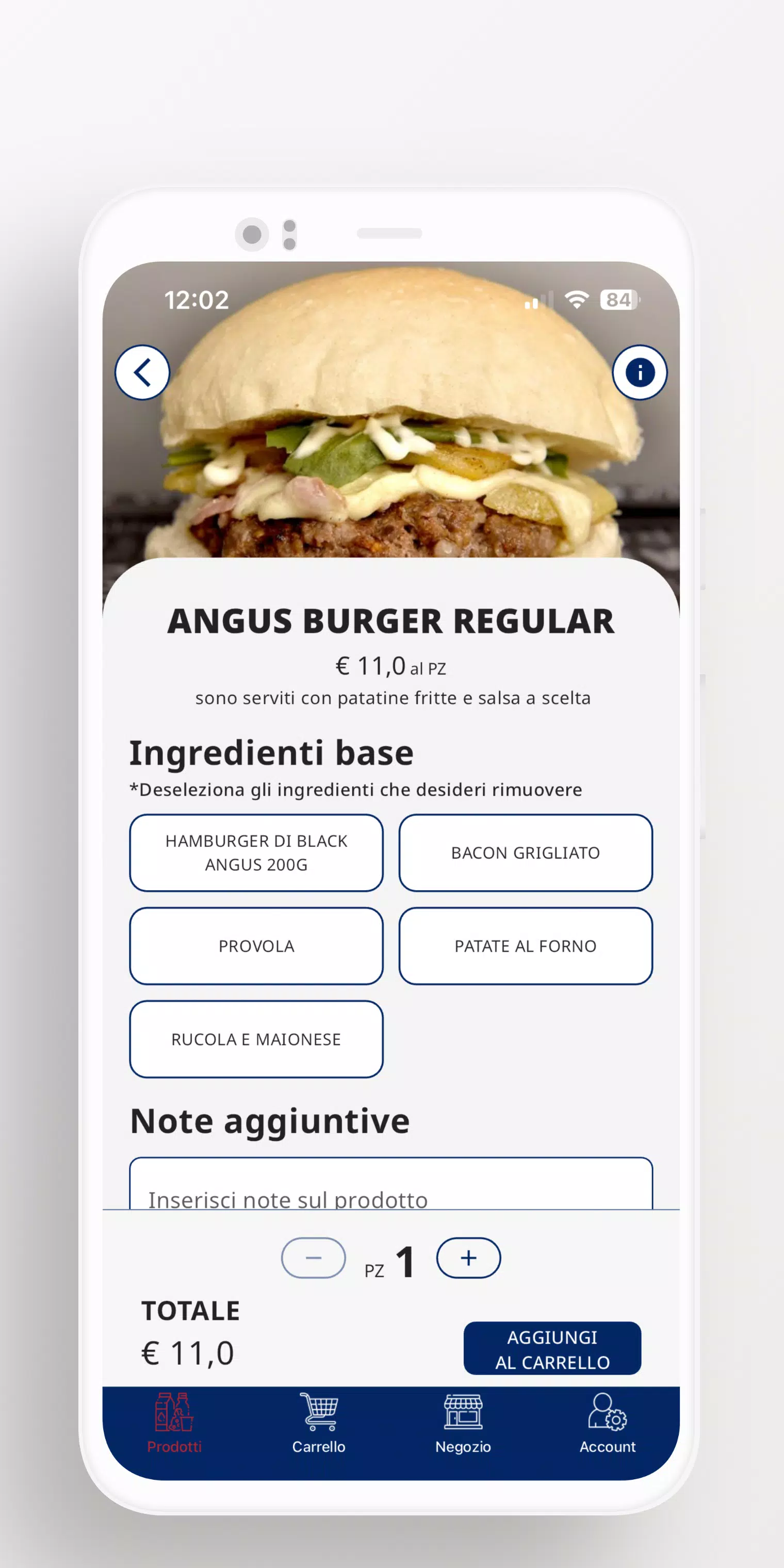The width and height of the screenshot is (784, 1568).
Task: Remove Rucola e Maionese ingredient
Action: (x=256, y=1038)
